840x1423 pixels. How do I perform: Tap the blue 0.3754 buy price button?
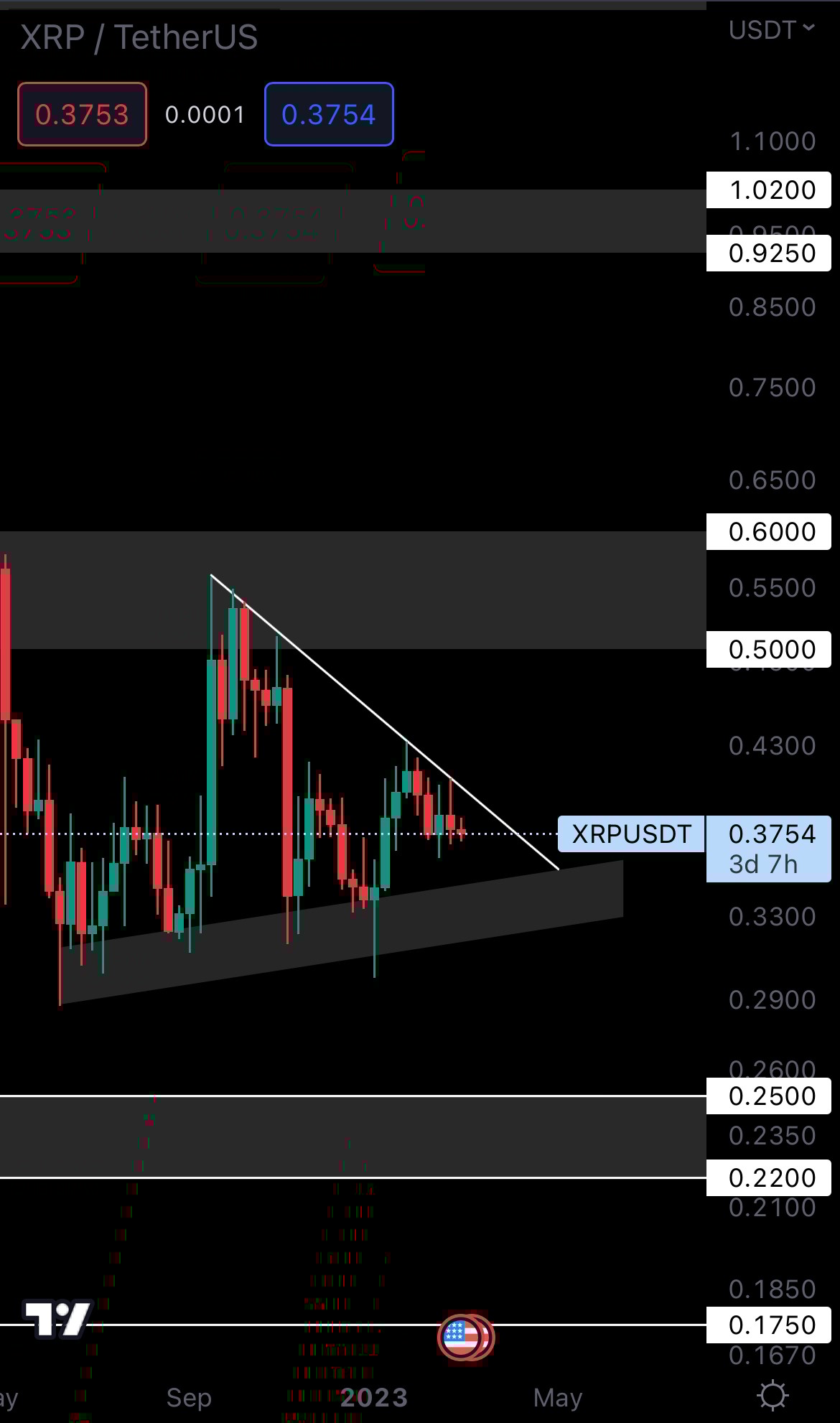329,114
